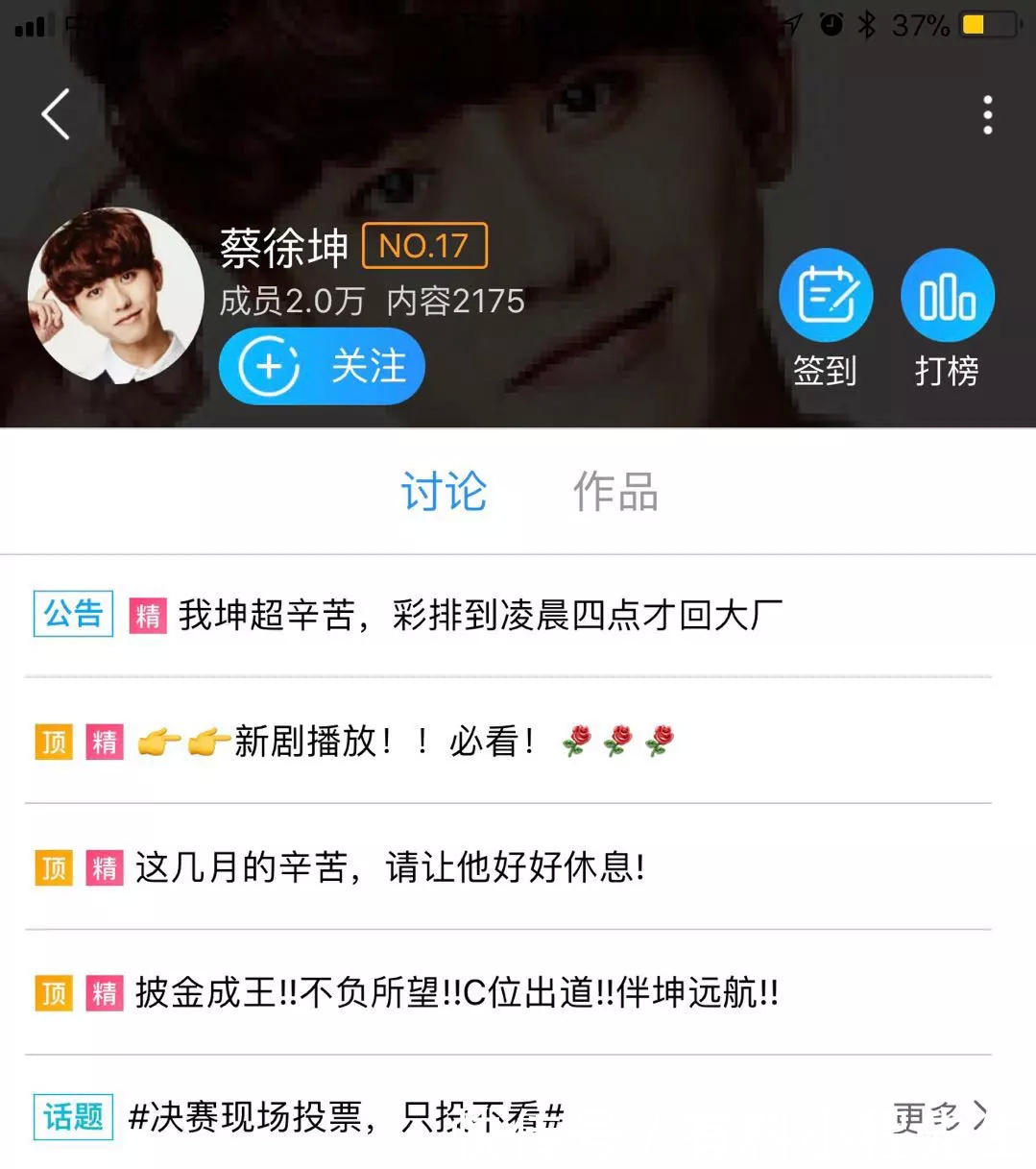Viewport: 1036px width, 1169px height.
Task: Tap the 公告 announcement badge
Action: pyautogui.click(x=72, y=613)
